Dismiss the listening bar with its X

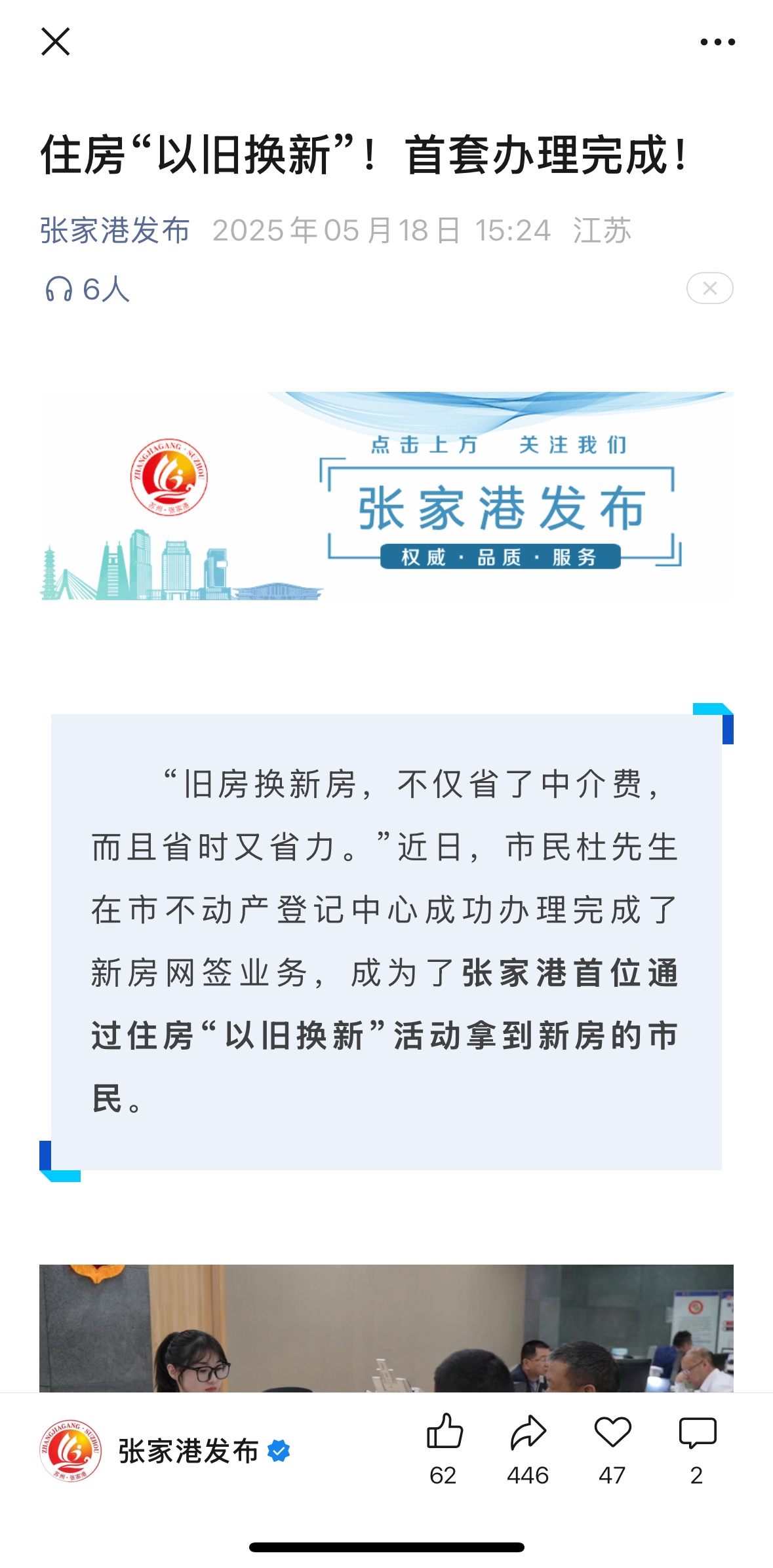pos(709,288)
